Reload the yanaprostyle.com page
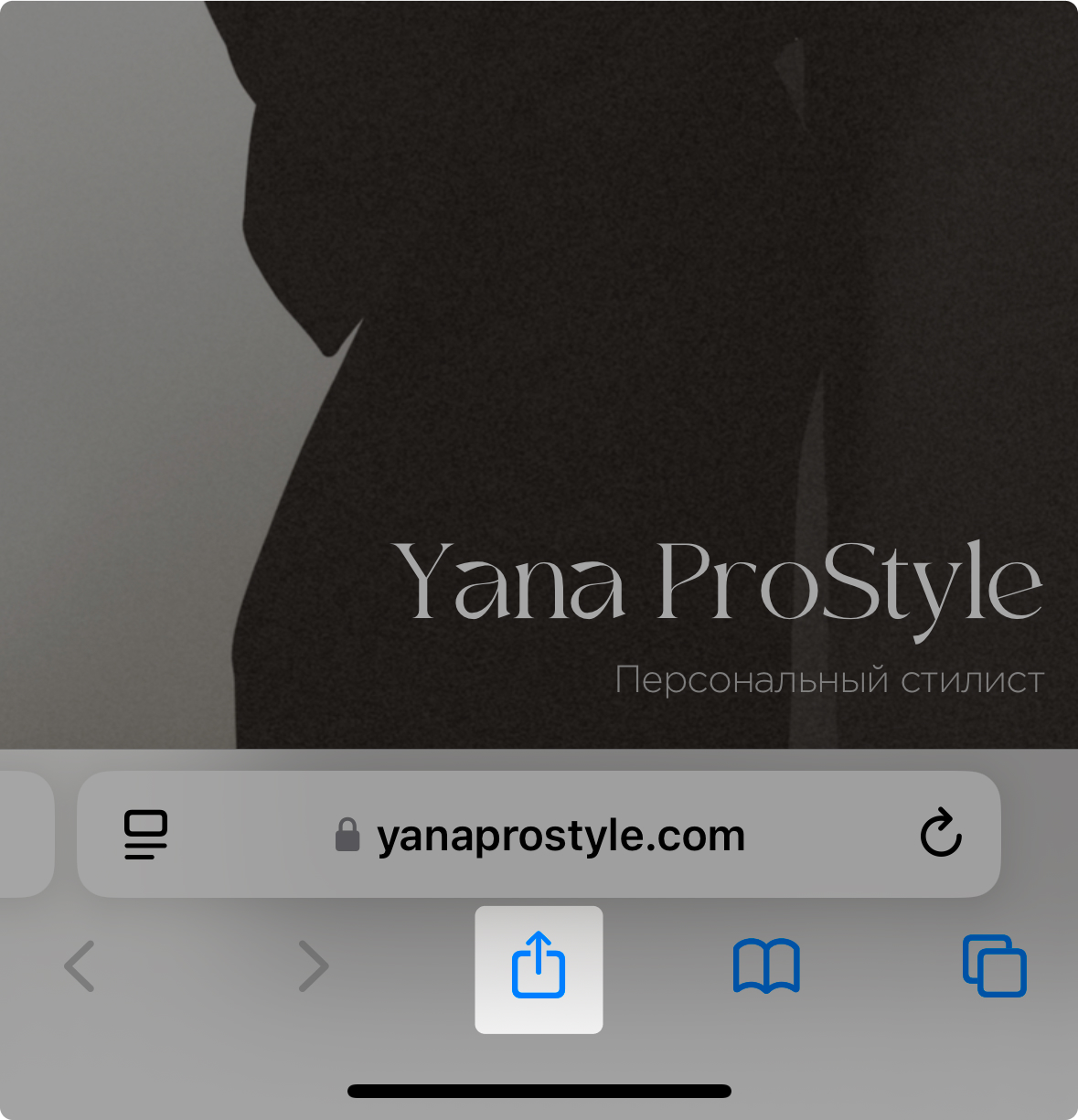 (x=941, y=833)
